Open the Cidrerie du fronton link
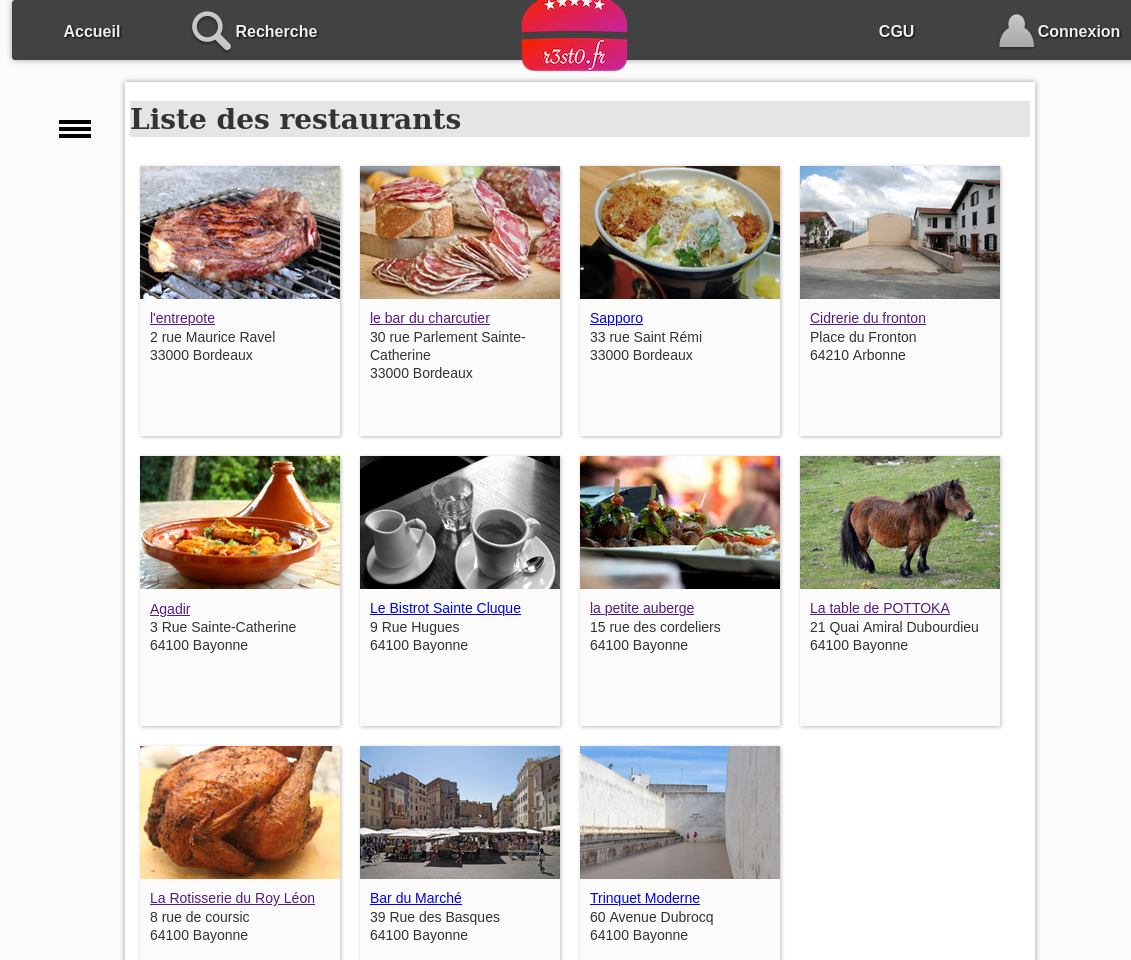 pos(868,318)
